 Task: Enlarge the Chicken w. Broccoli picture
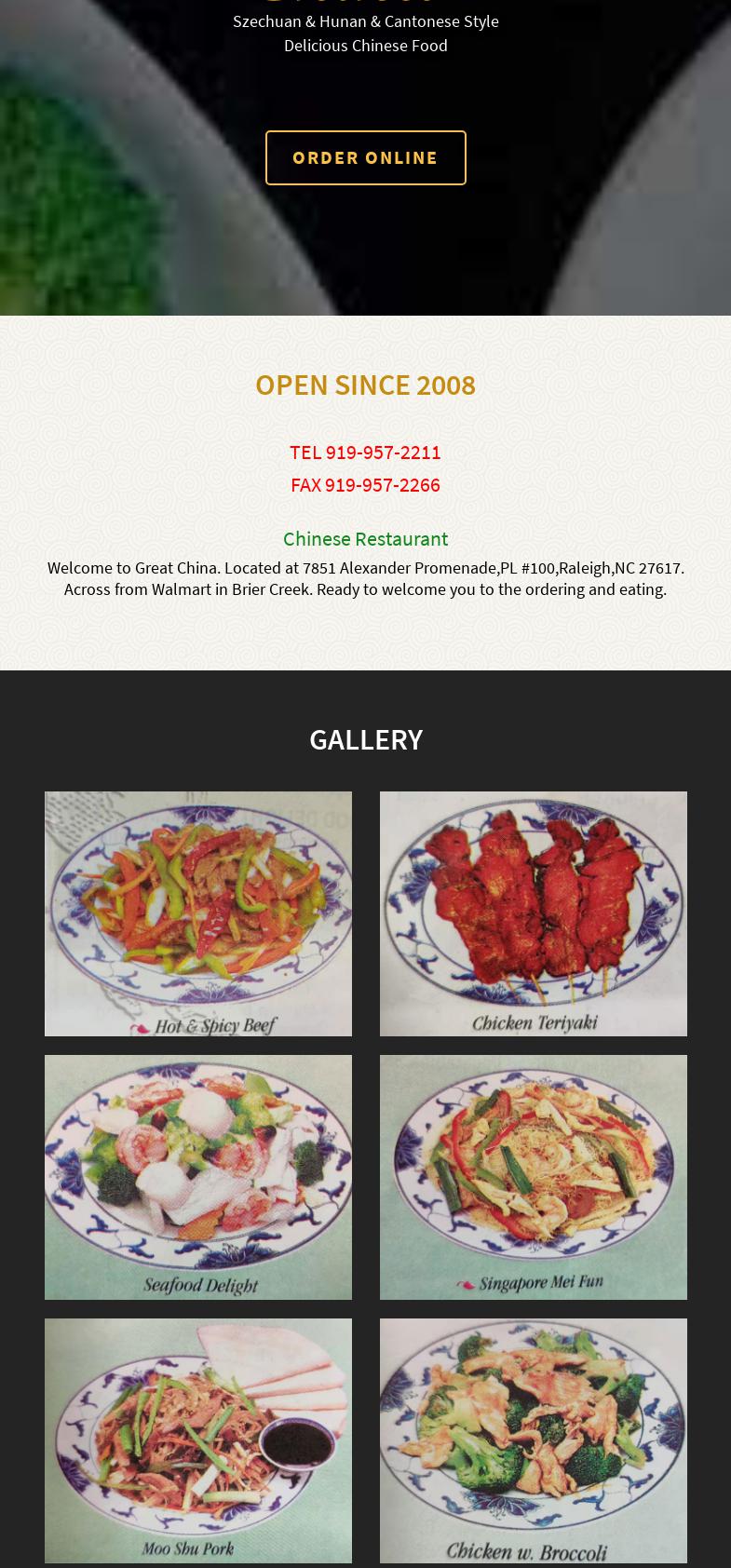(534, 1440)
